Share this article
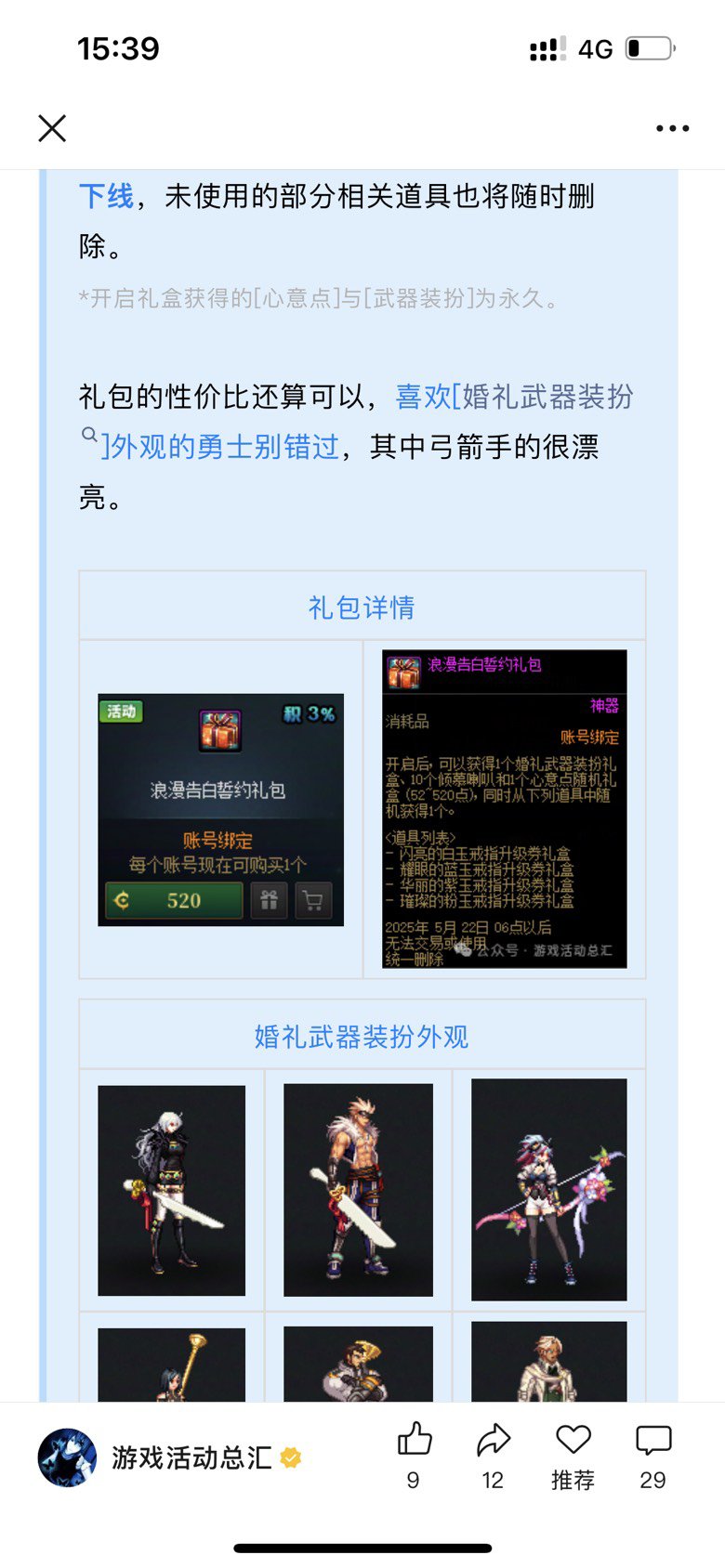 (493, 1455)
